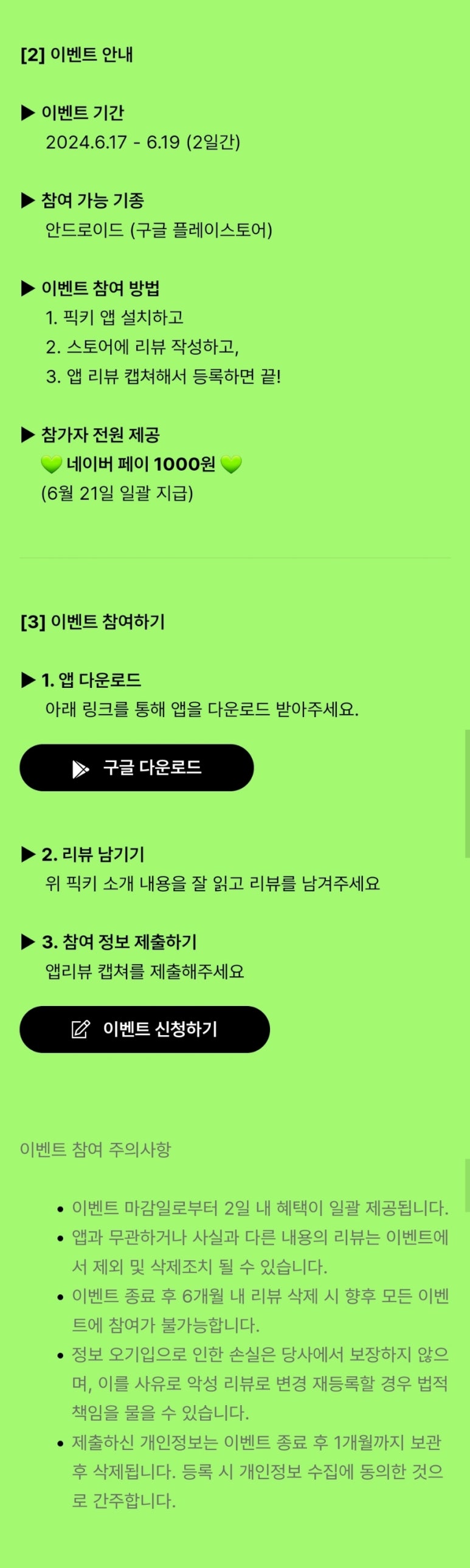
Task: Open the 이벤트 신청하기 application form
Action: click(144, 1029)
